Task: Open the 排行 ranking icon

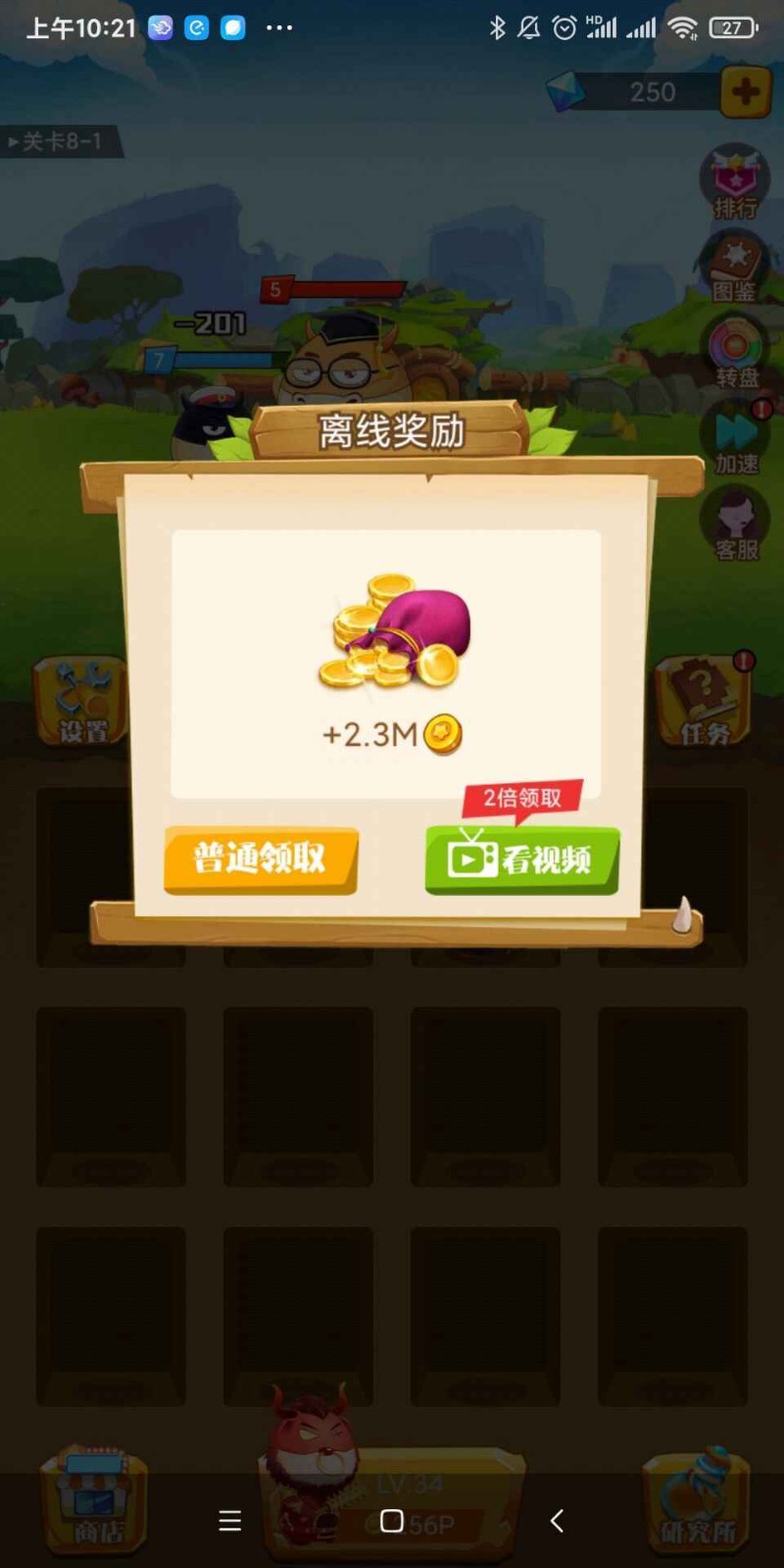Action: 734,182
